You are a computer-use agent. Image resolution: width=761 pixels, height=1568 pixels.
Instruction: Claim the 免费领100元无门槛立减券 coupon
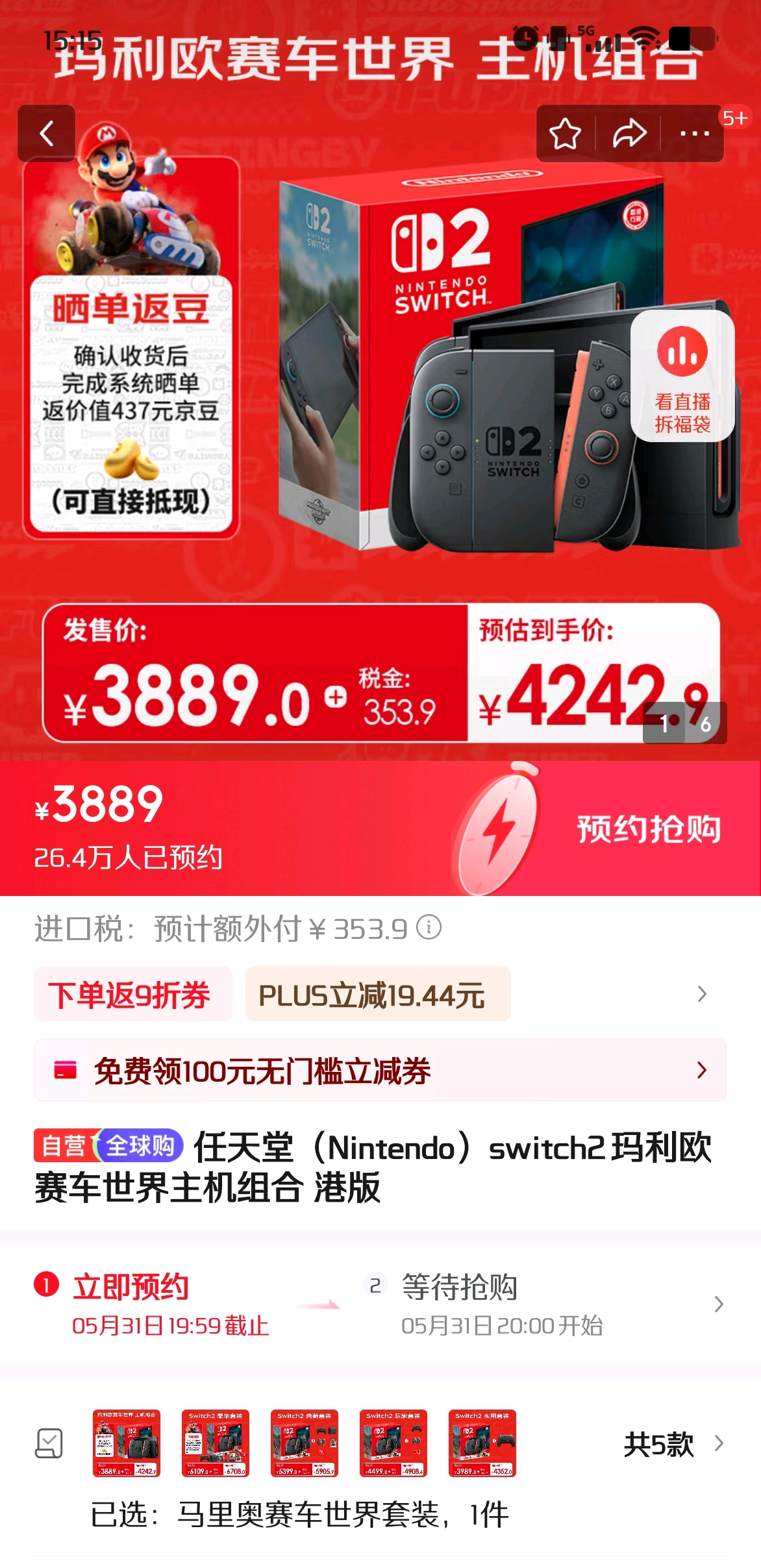coord(380,1070)
